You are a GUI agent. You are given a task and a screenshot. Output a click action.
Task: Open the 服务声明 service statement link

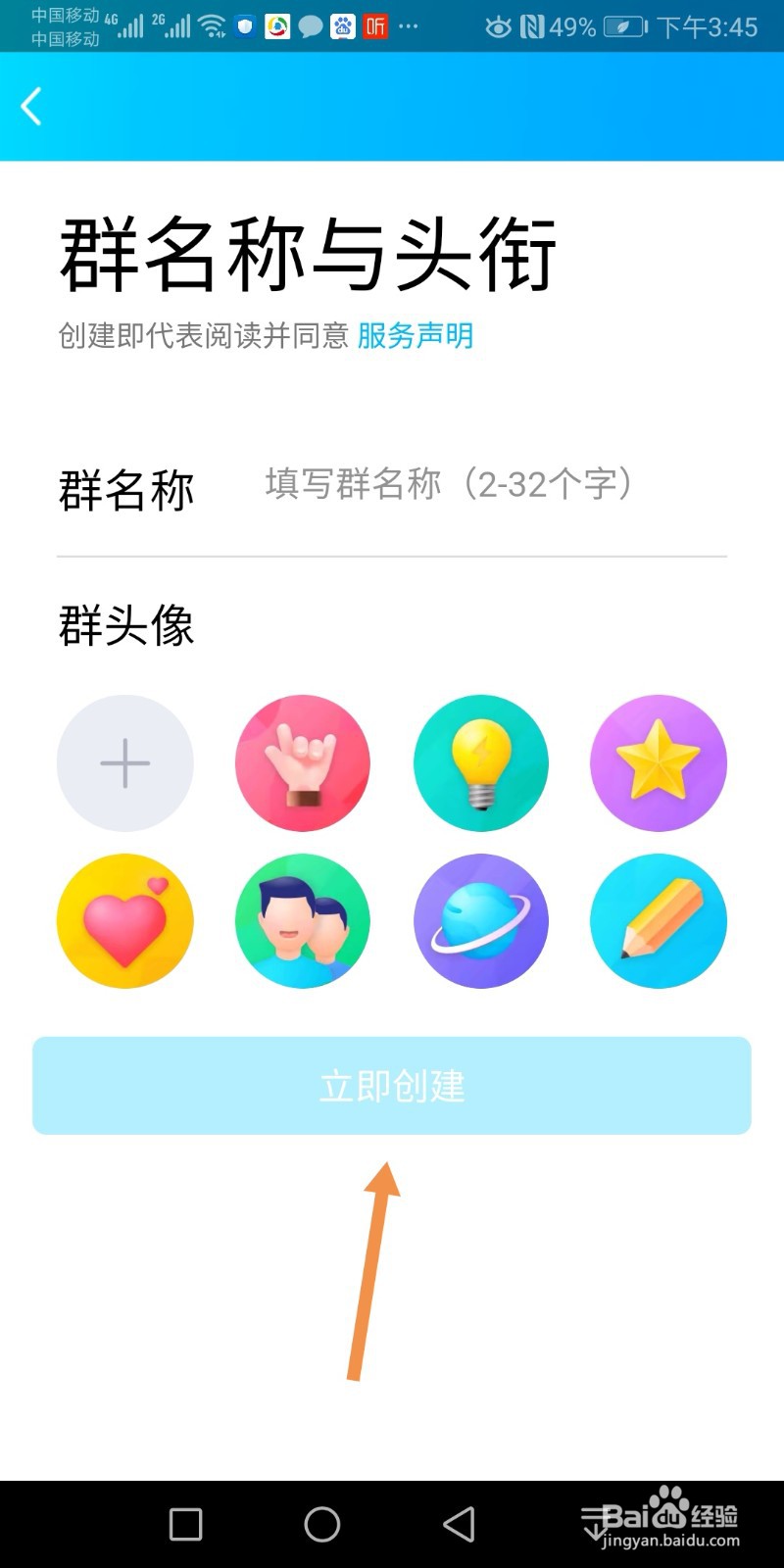[414, 335]
